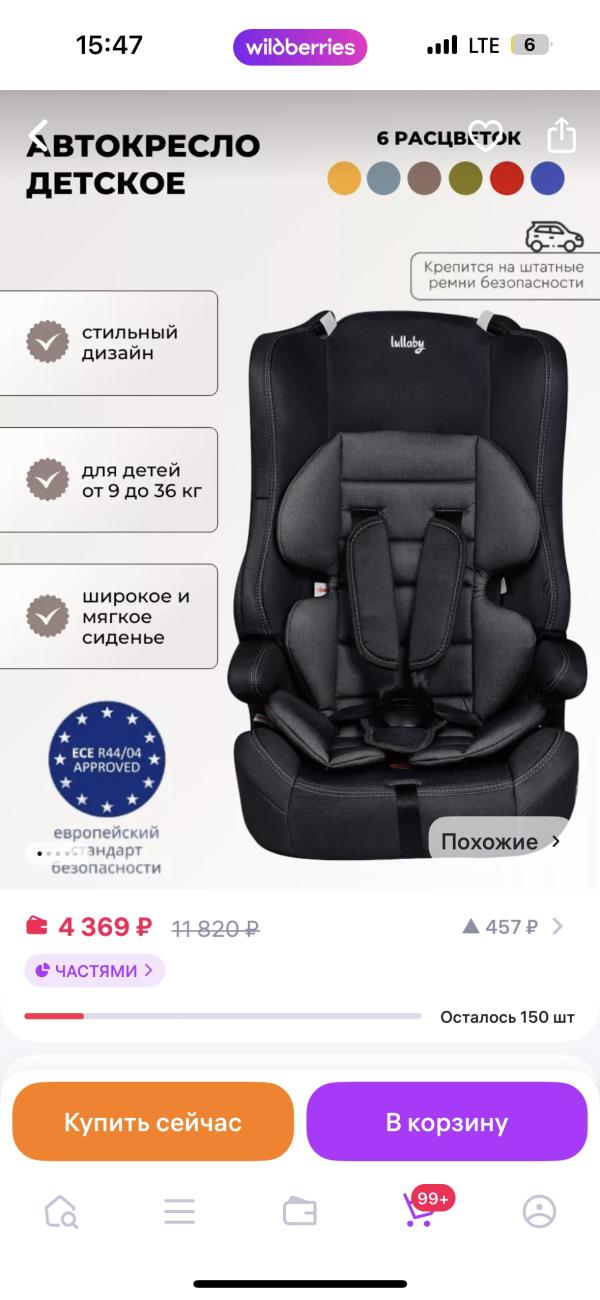Image resolution: width=600 pixels, height=1300 pixels.
Task: Open the ЧАСТЯМИ installment option
Action: pyautogui.click(x=95, y=970)
